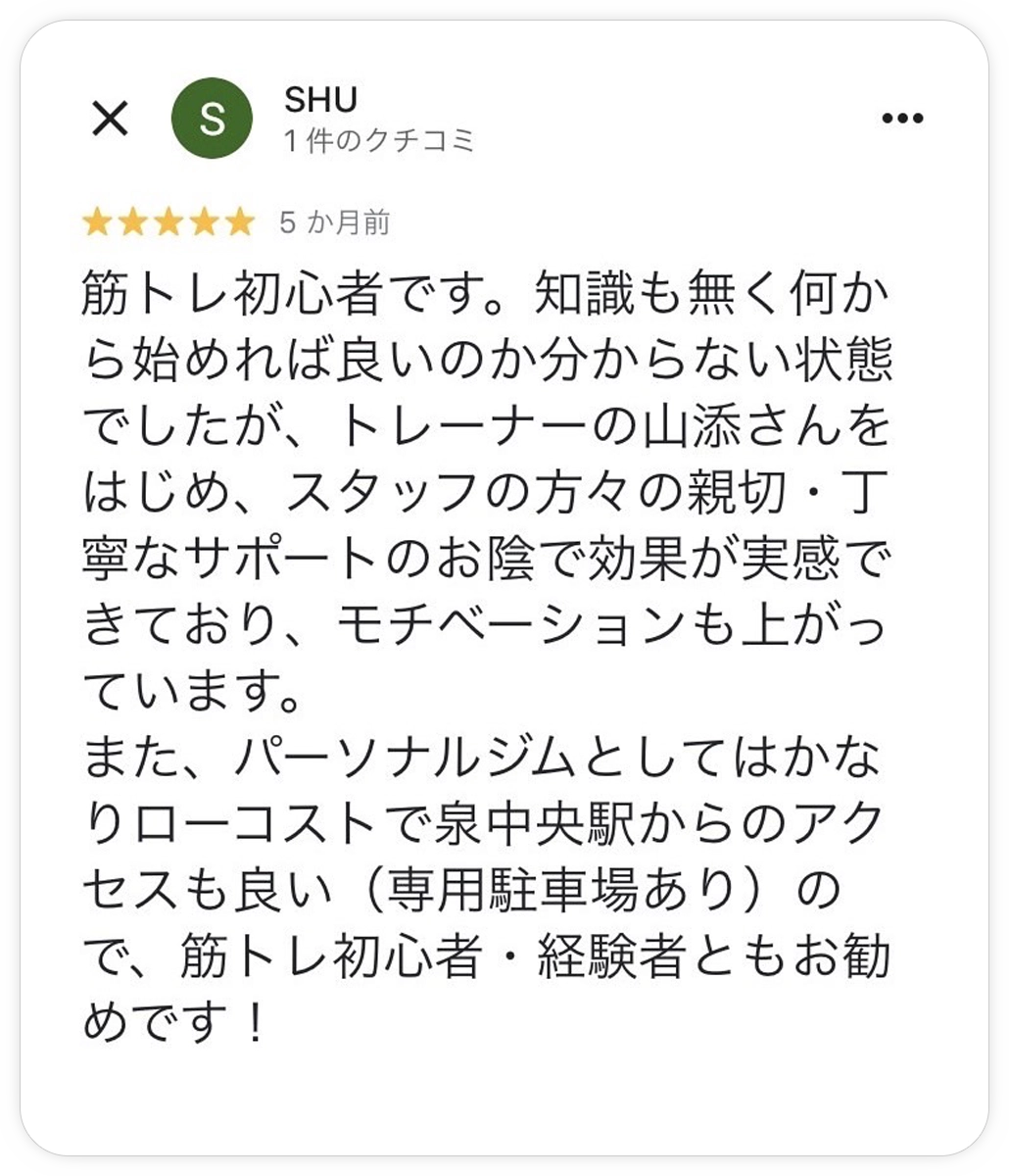Close the review detail view
The height and width of the screenshot is (1176, 1009).
tap(110, 120)
